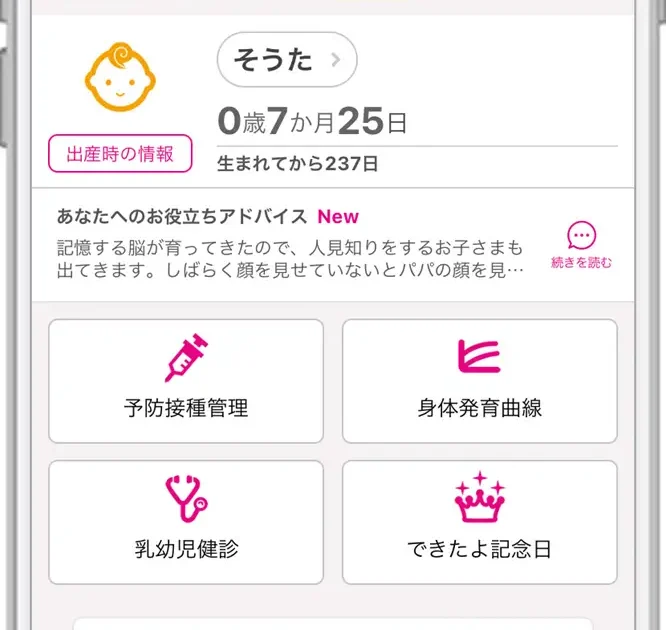The width and height of the screenshot is (666, 630).
Task: Open the そうた child profile selector
Action: point(287,62)
